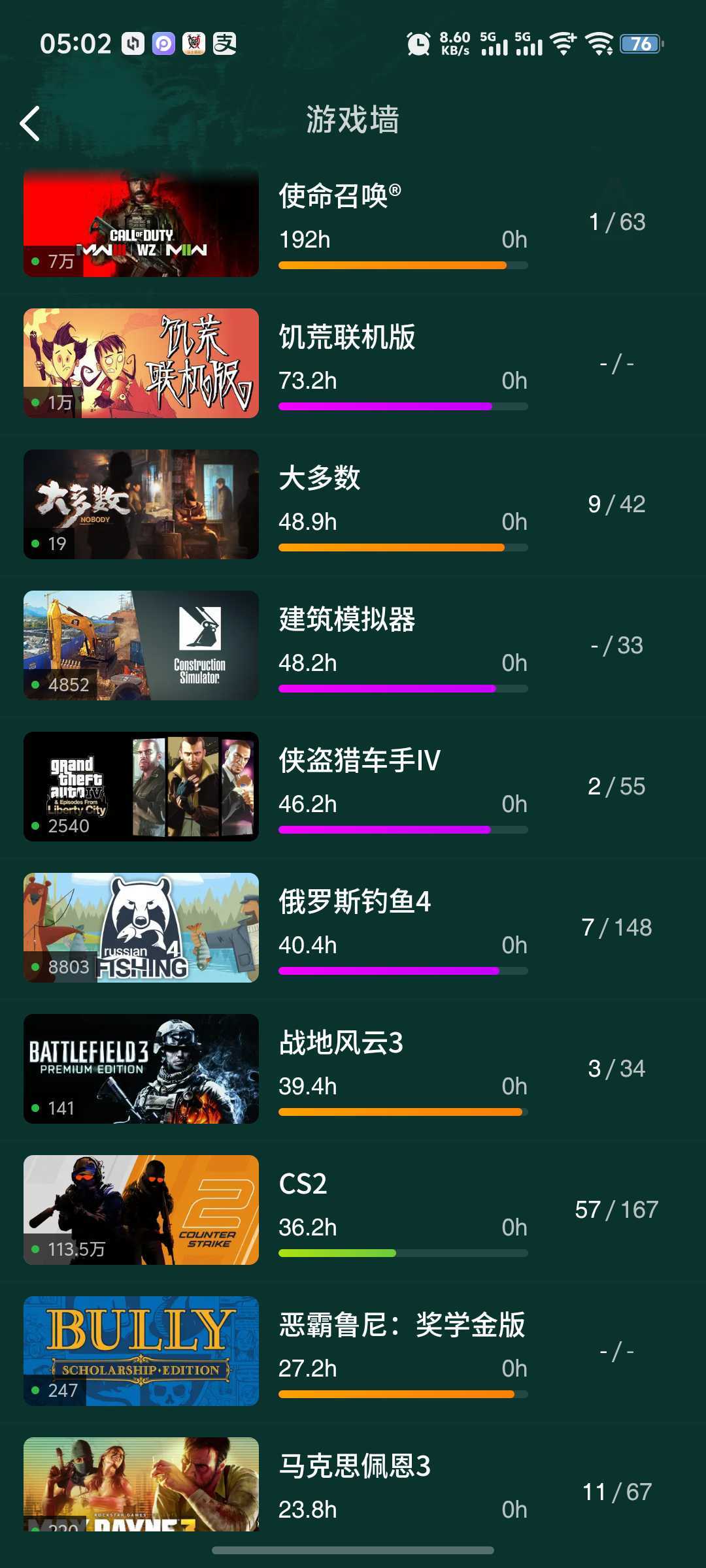
Task: Select the 大多数 game row
Action: click(353, 504)
